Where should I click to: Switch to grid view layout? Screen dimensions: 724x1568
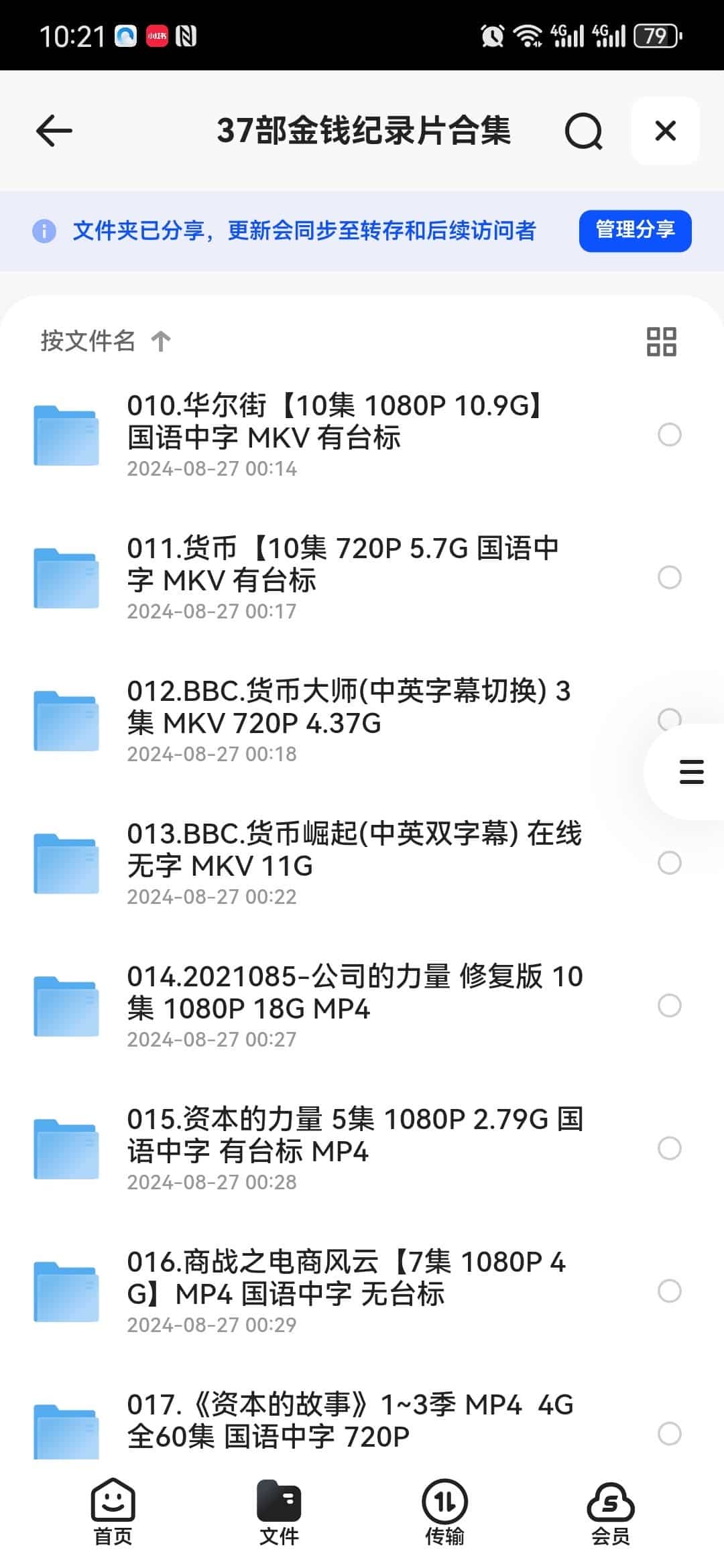(x=661, y=342)
